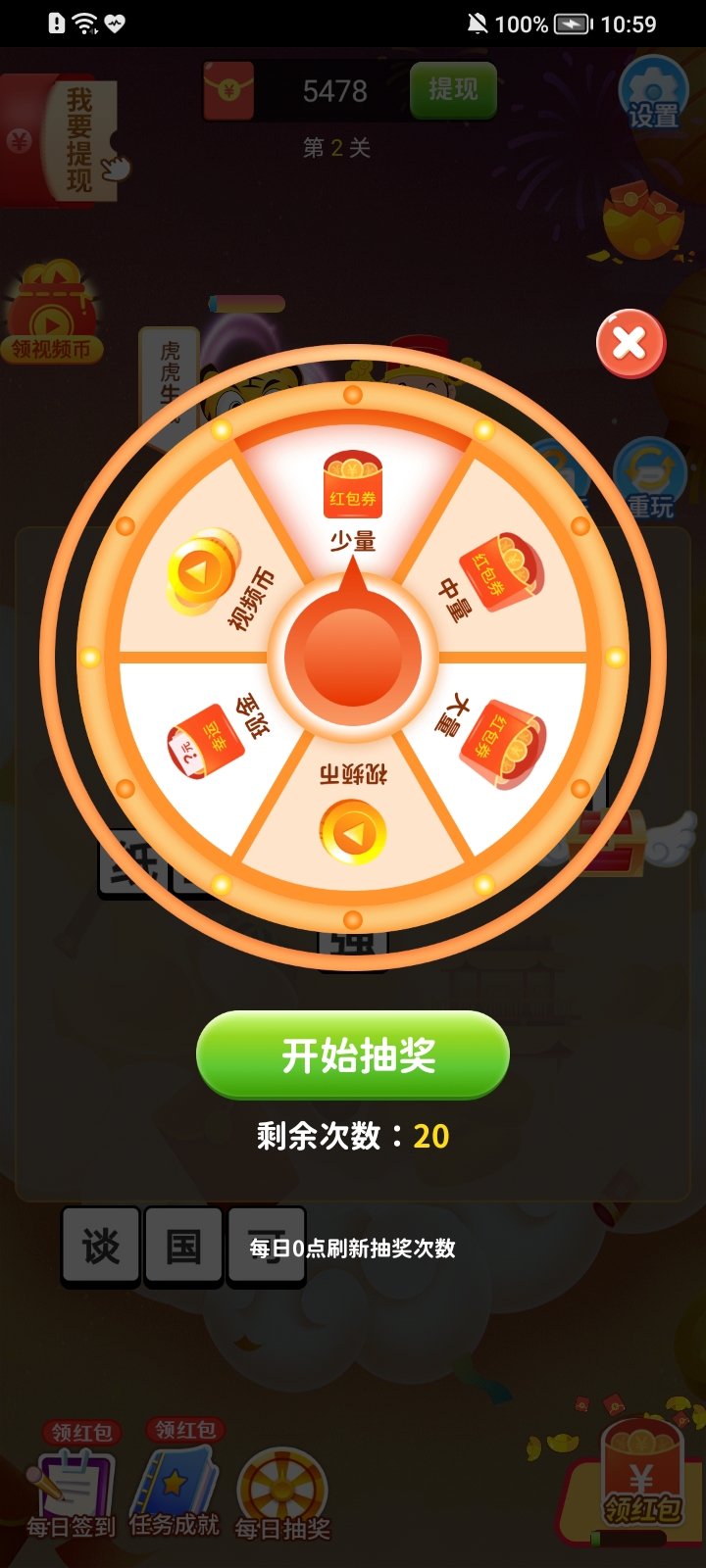Tap the 提现 withdraw button at top
This screenshot has height=1568, width=706.
coord(453,89)
